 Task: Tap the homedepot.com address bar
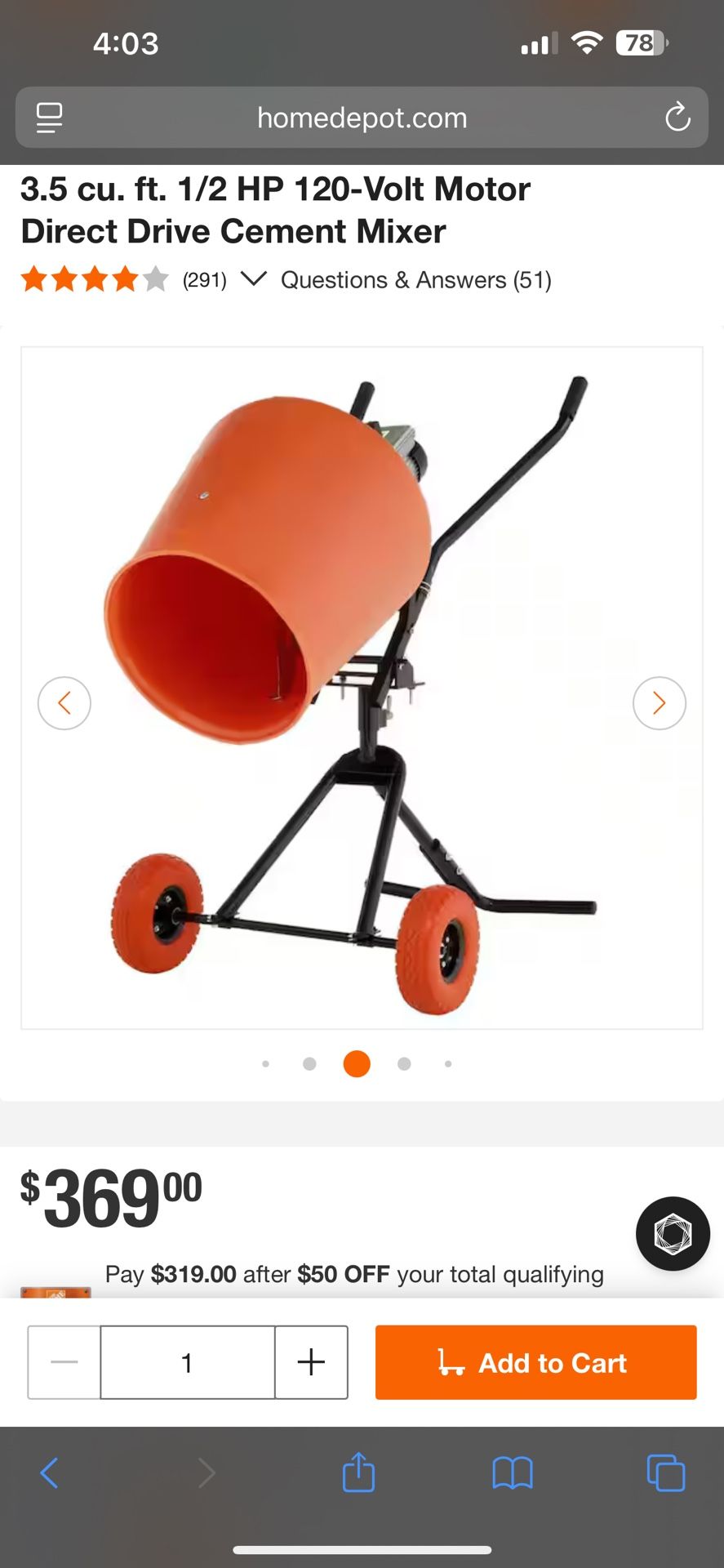pos(362,118)
